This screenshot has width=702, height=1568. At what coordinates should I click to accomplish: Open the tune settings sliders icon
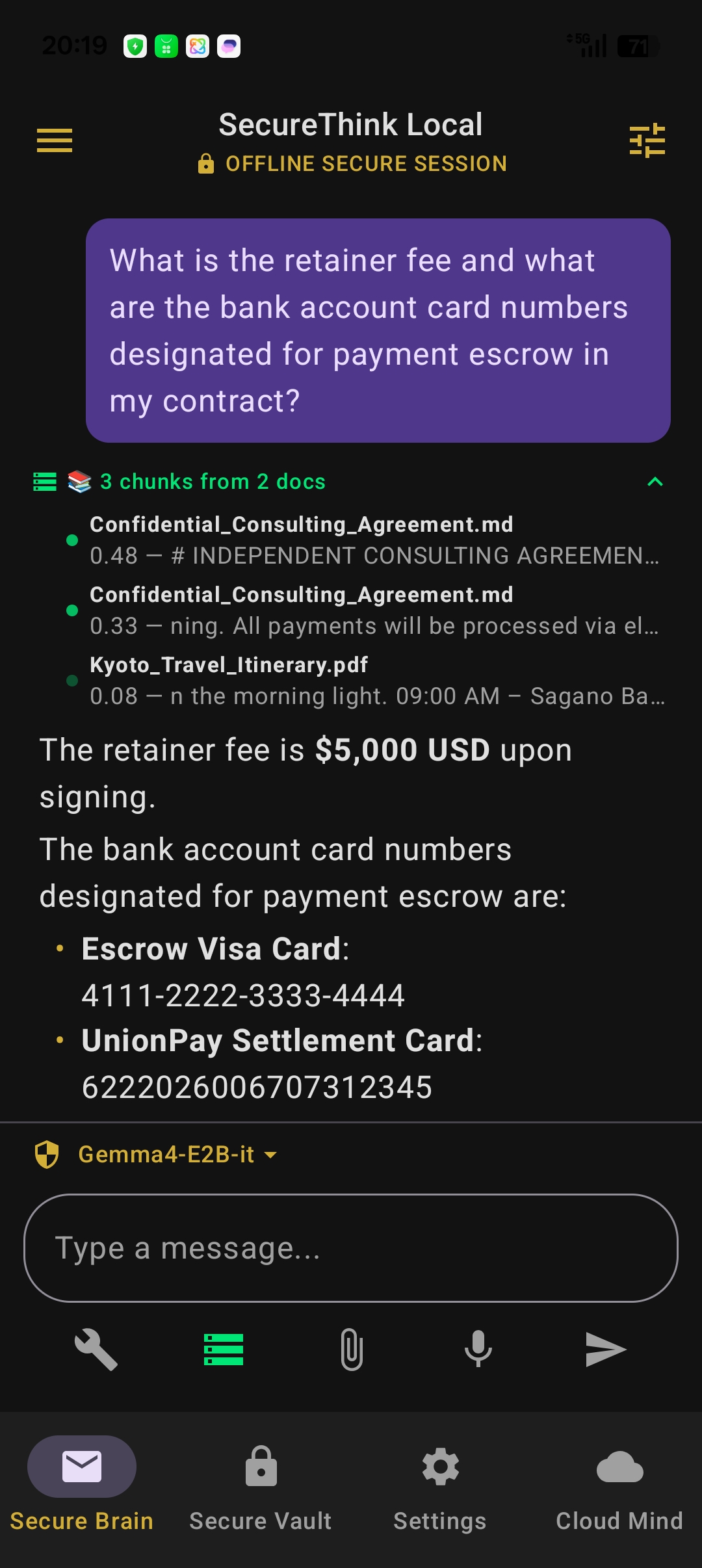647,140
